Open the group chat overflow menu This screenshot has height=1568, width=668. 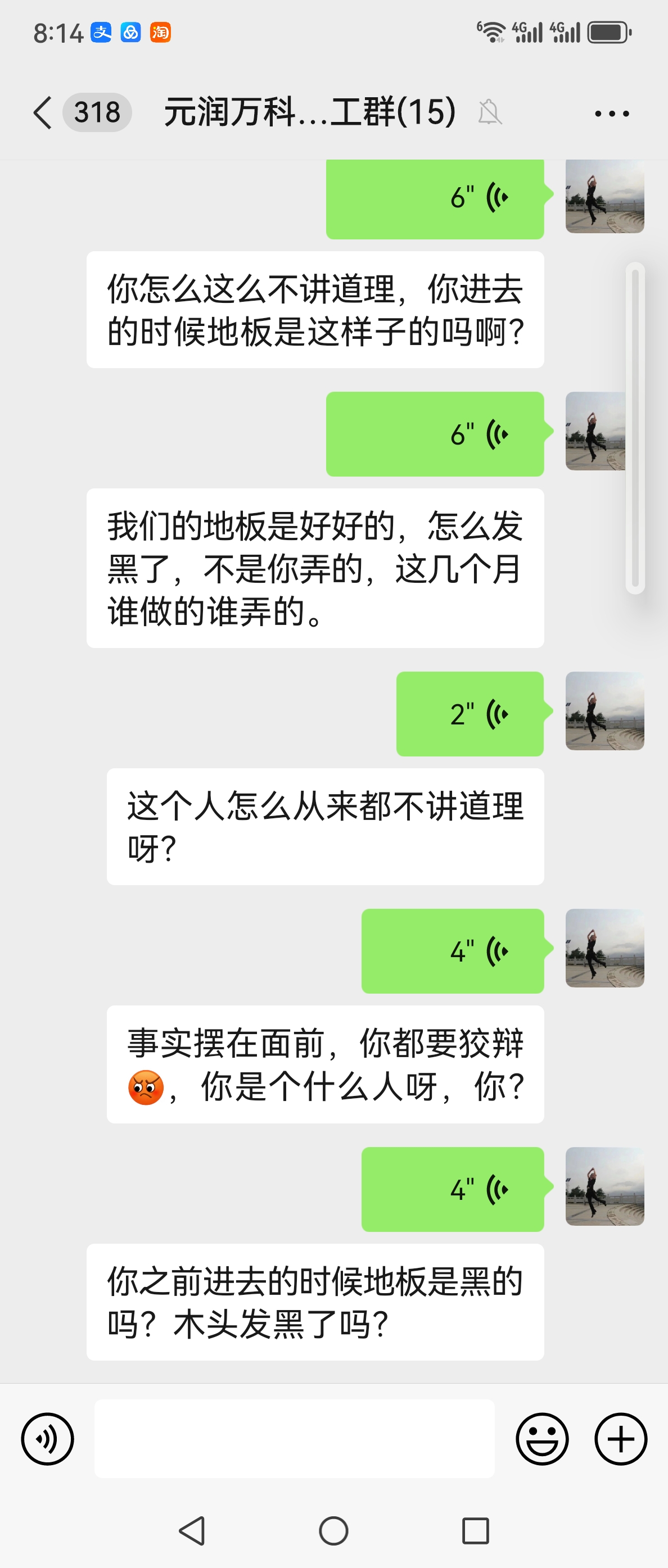611,113
